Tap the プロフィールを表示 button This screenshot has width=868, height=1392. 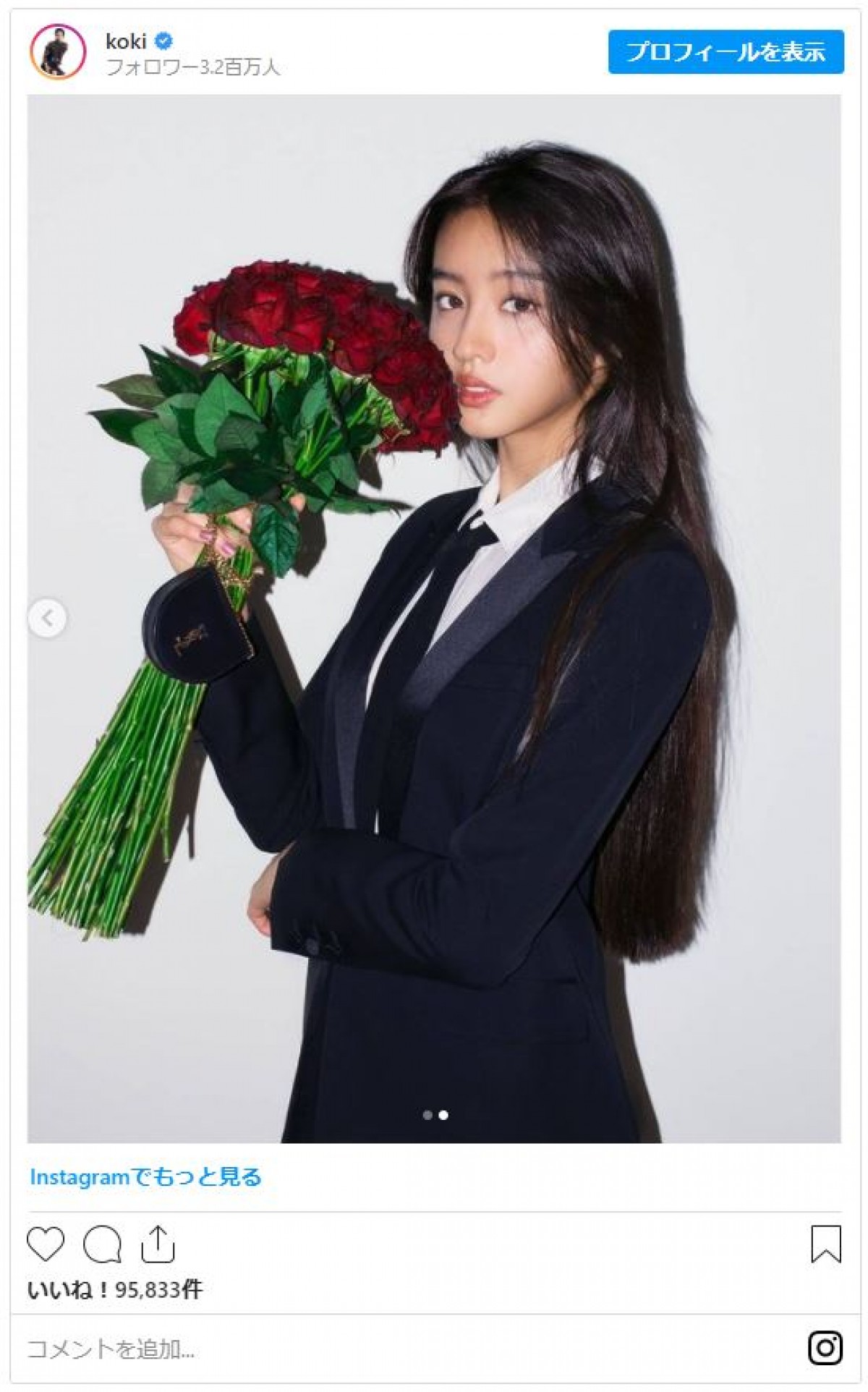(726, 52)
